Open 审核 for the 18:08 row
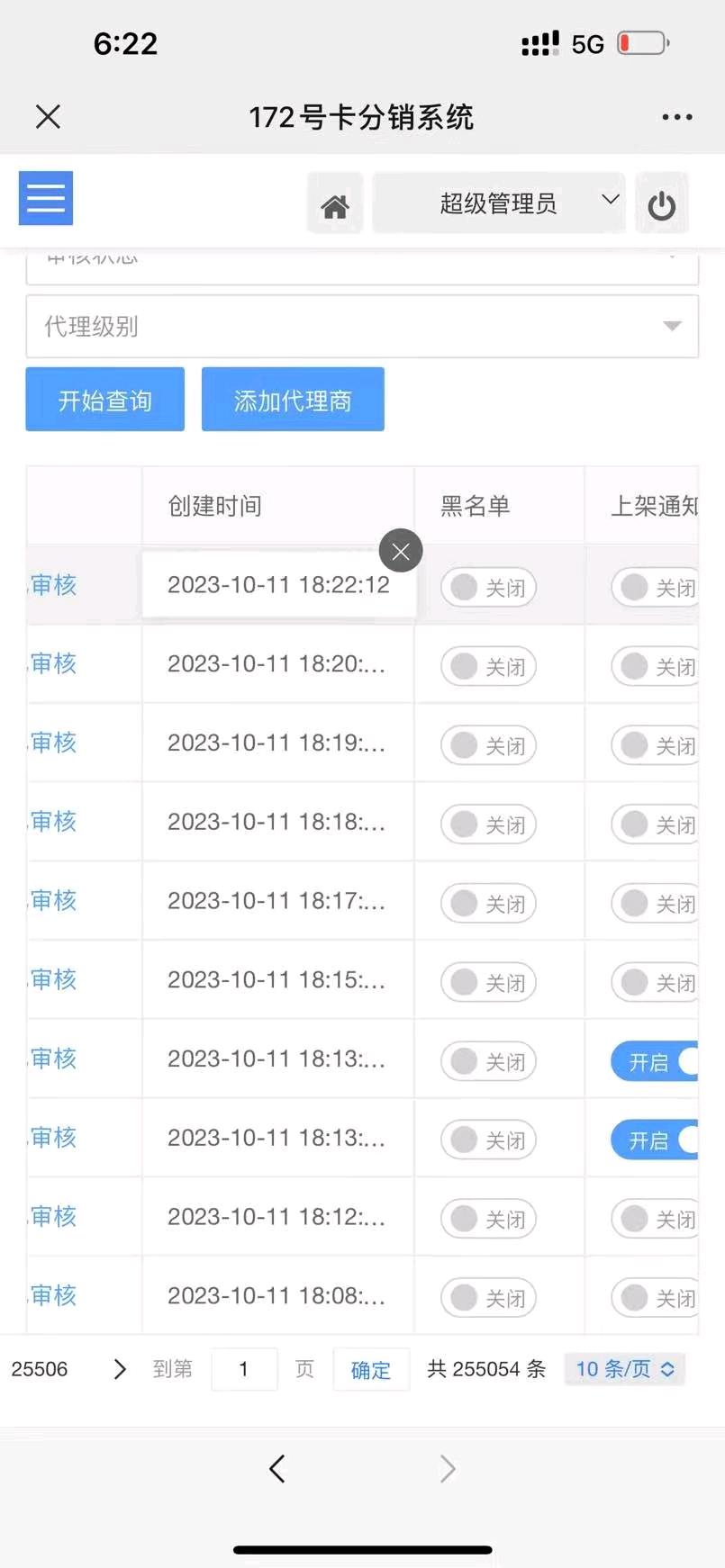The image size is (725, 1568). [53, 1296]
